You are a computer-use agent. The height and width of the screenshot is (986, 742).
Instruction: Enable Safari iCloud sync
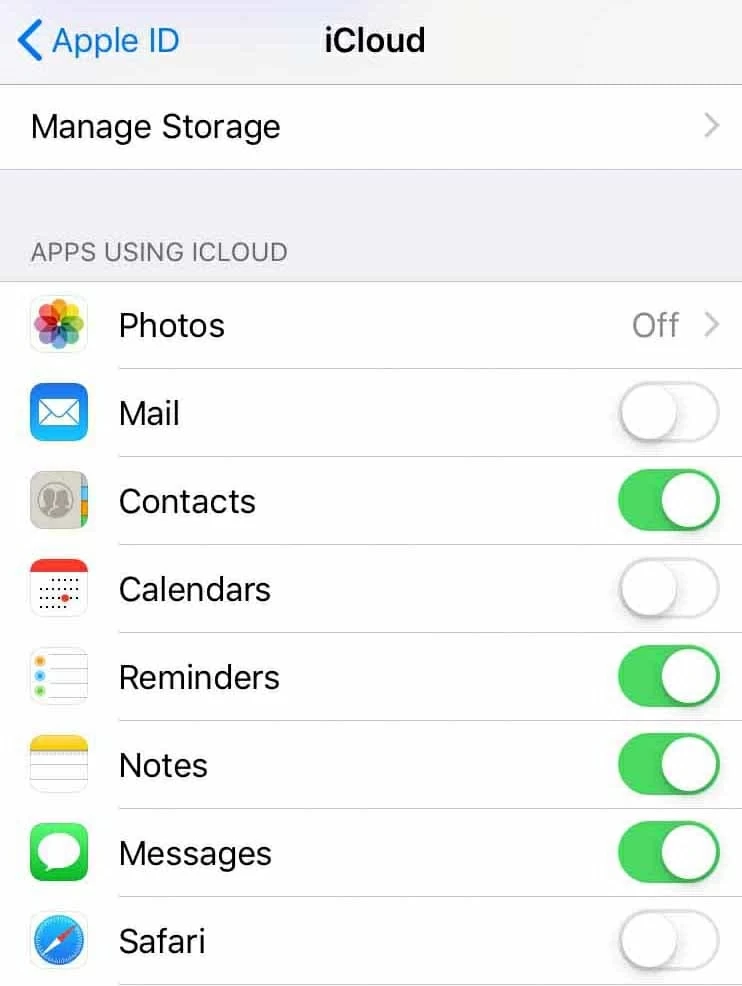pos(668,941)
